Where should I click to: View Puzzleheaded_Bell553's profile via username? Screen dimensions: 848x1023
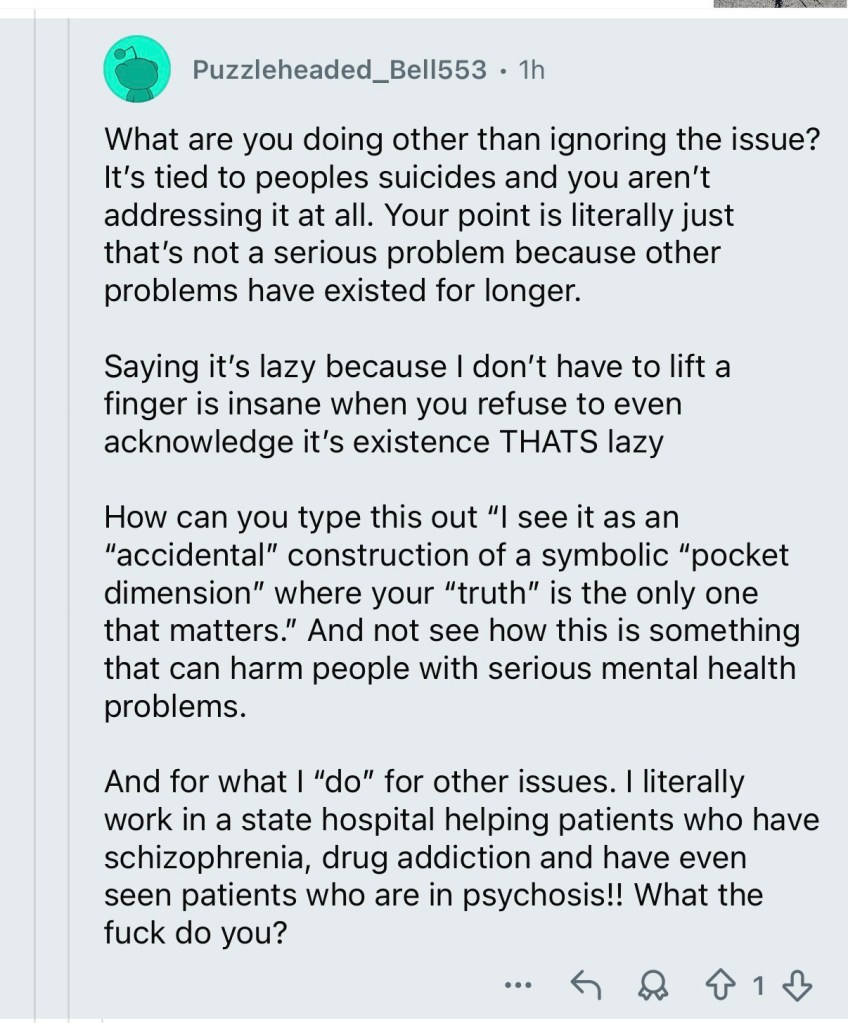coord(339,70)
